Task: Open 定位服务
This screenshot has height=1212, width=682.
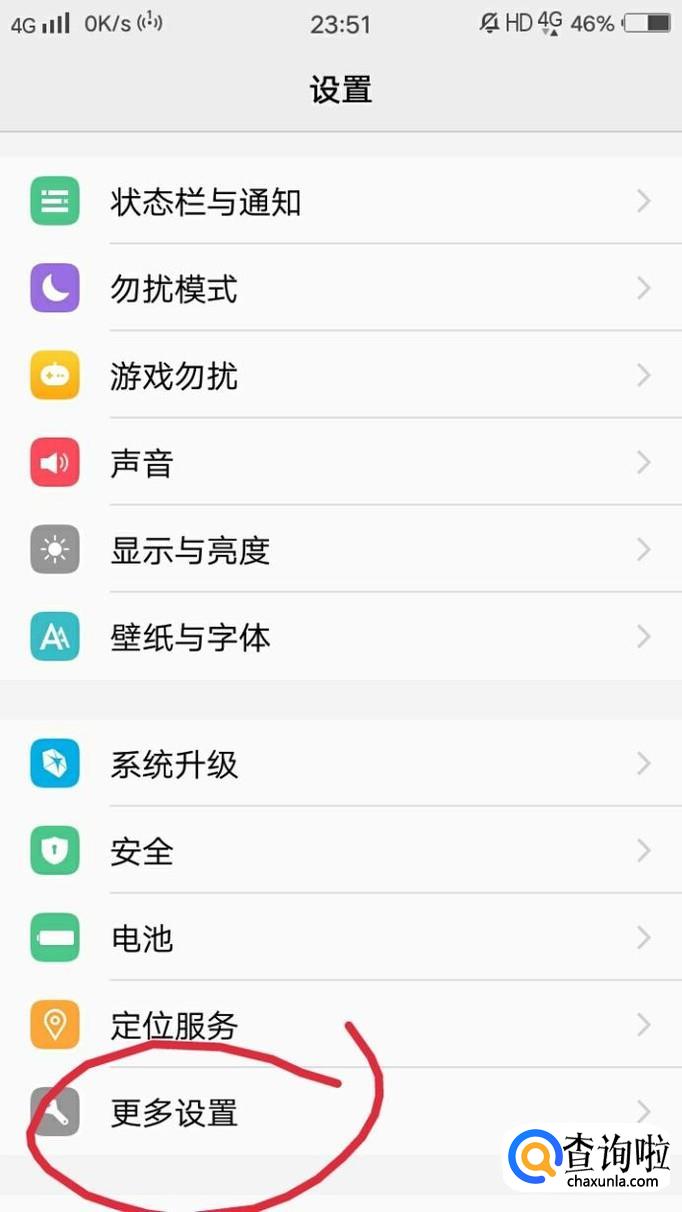Action: (341, 1025)
